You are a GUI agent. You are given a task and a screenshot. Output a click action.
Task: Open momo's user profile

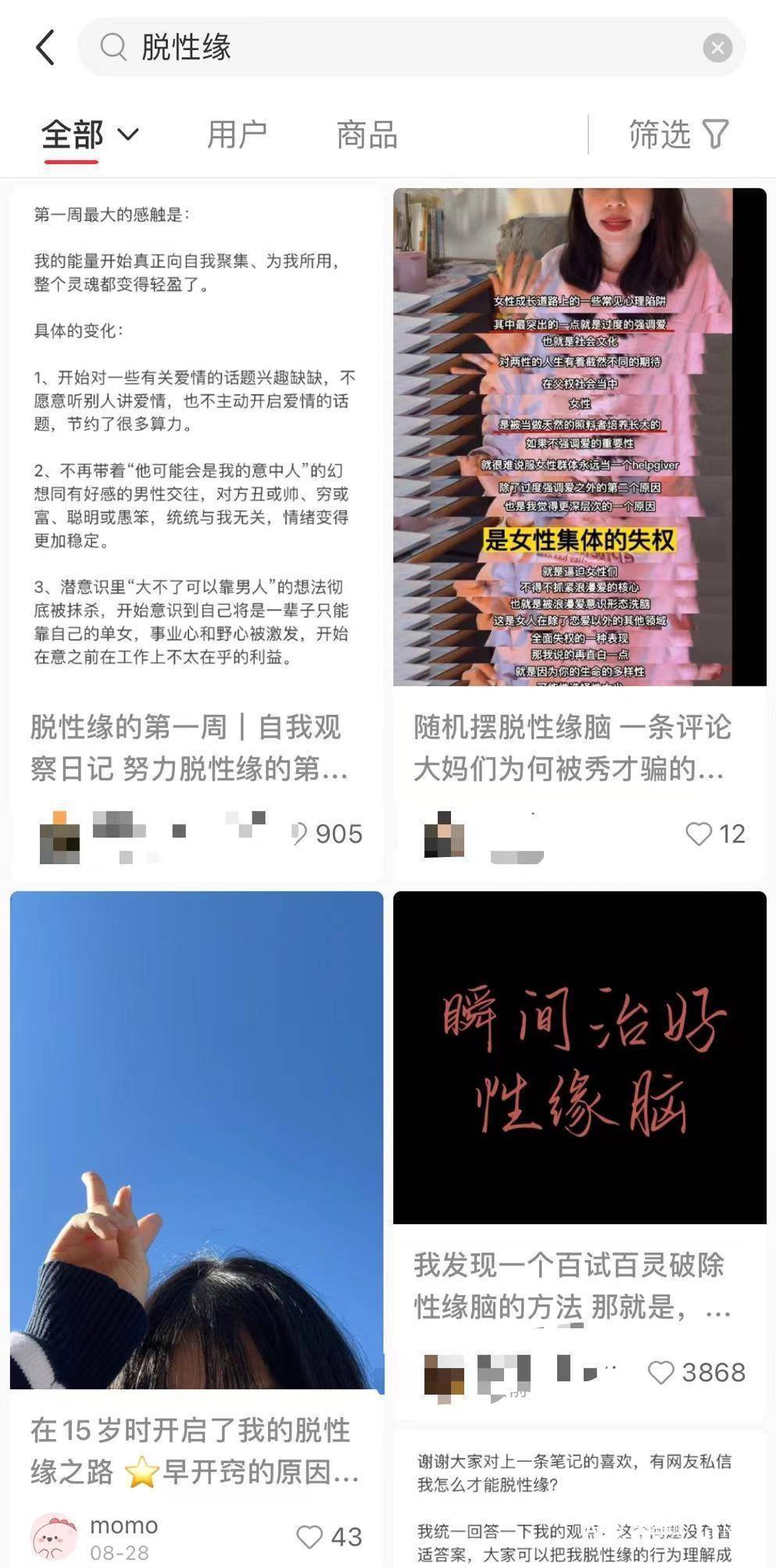coord(55,1536)
